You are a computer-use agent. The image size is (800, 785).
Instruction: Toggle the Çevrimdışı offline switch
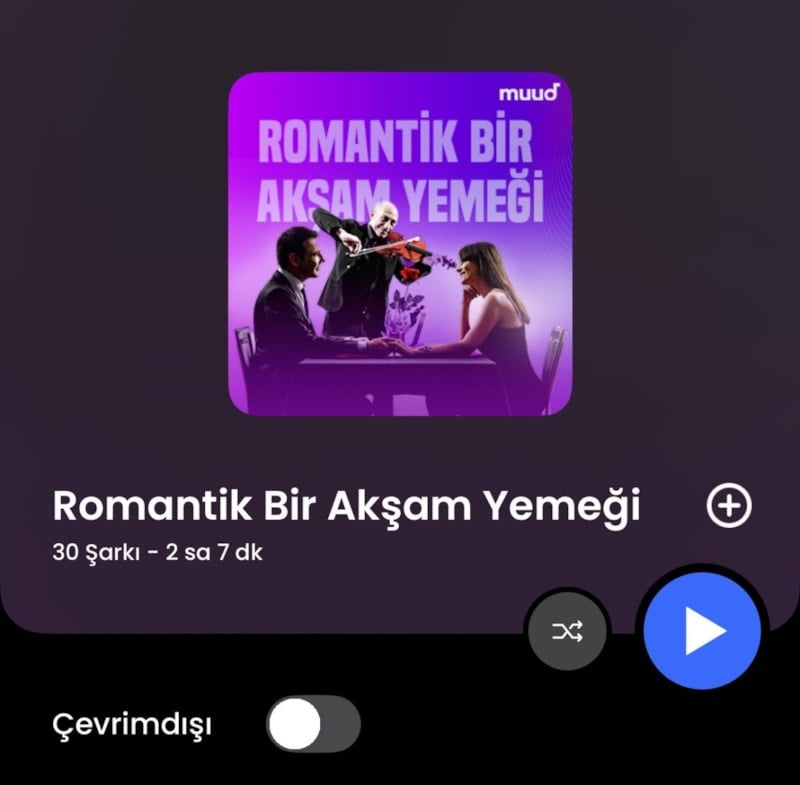[x=313, y=724]
